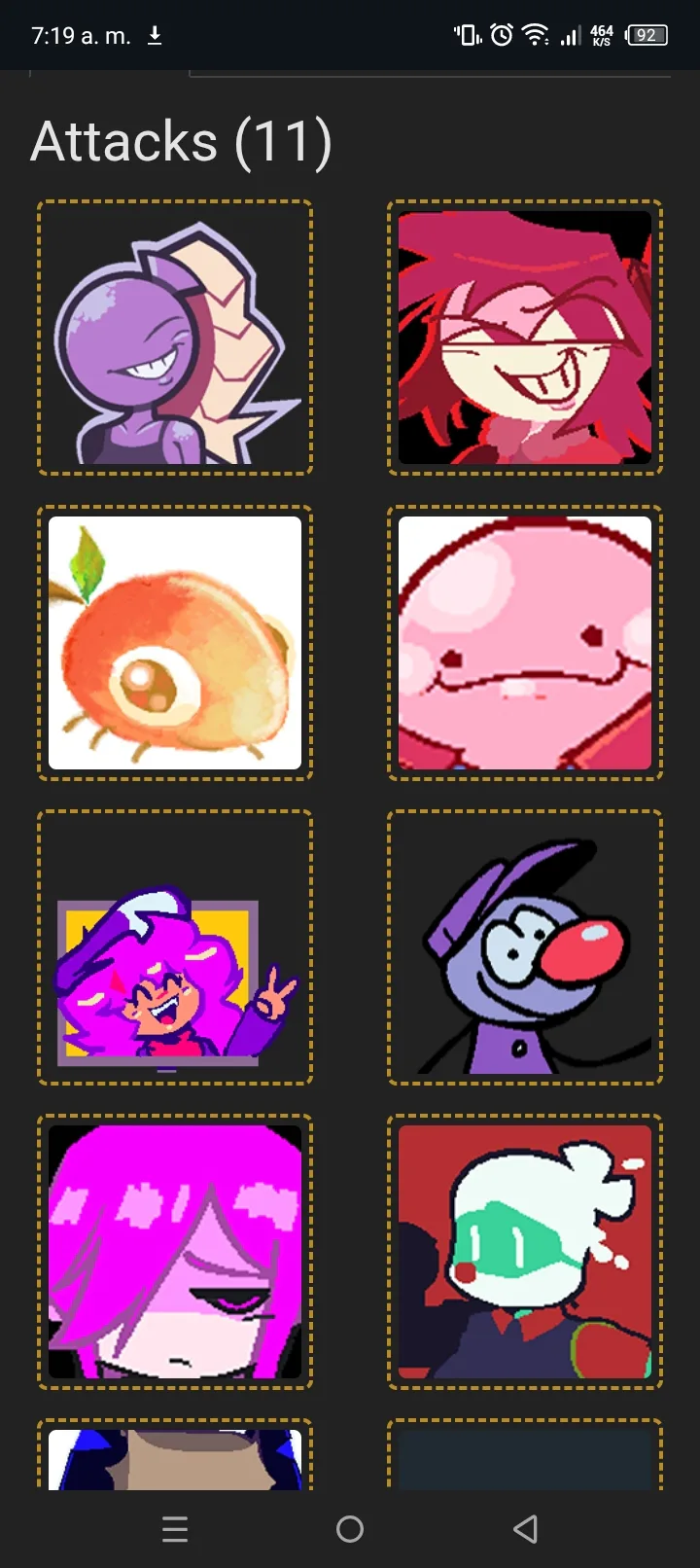
Task: View the sleepy pink-haired character attack
Action: tap(175, 1252)
